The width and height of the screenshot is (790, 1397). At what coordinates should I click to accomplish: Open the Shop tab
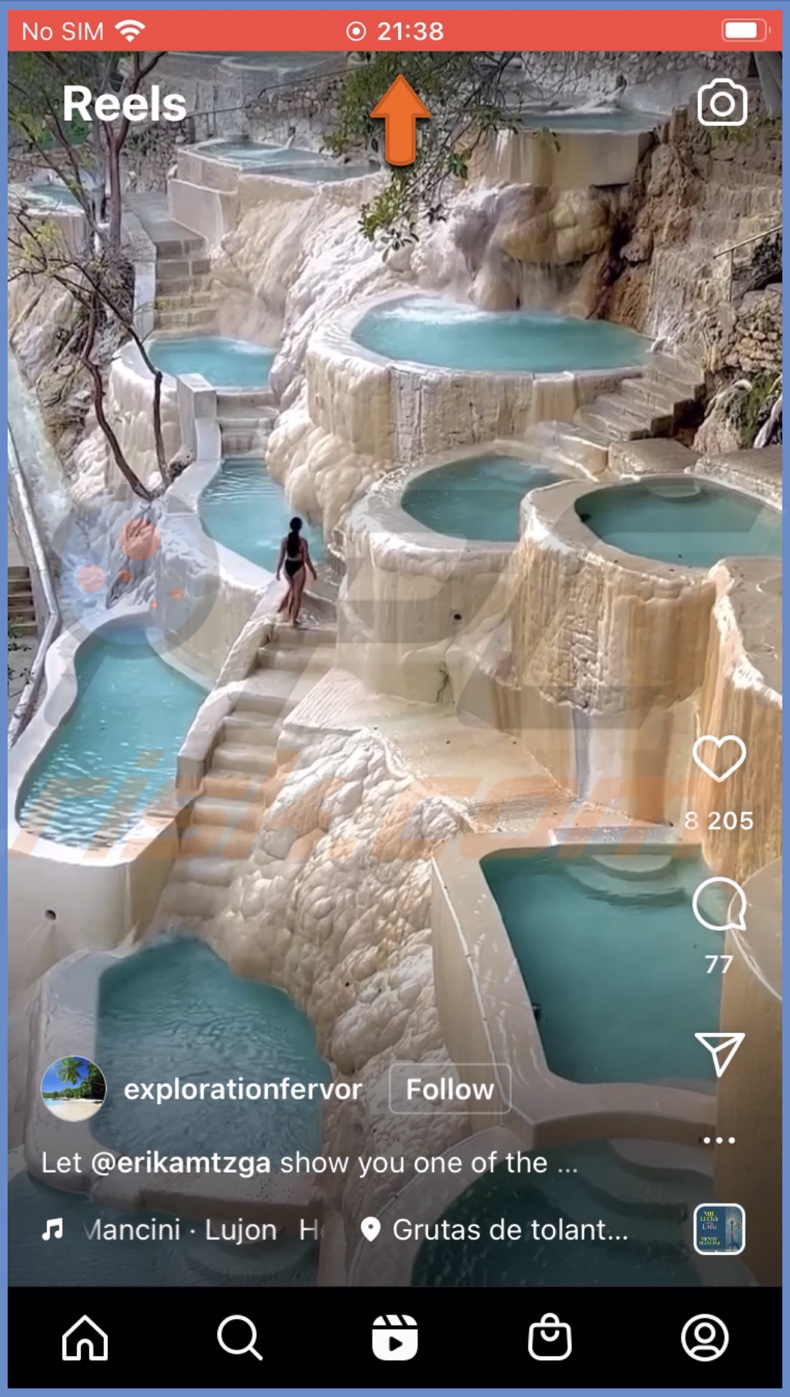(x=550, y=1337)
